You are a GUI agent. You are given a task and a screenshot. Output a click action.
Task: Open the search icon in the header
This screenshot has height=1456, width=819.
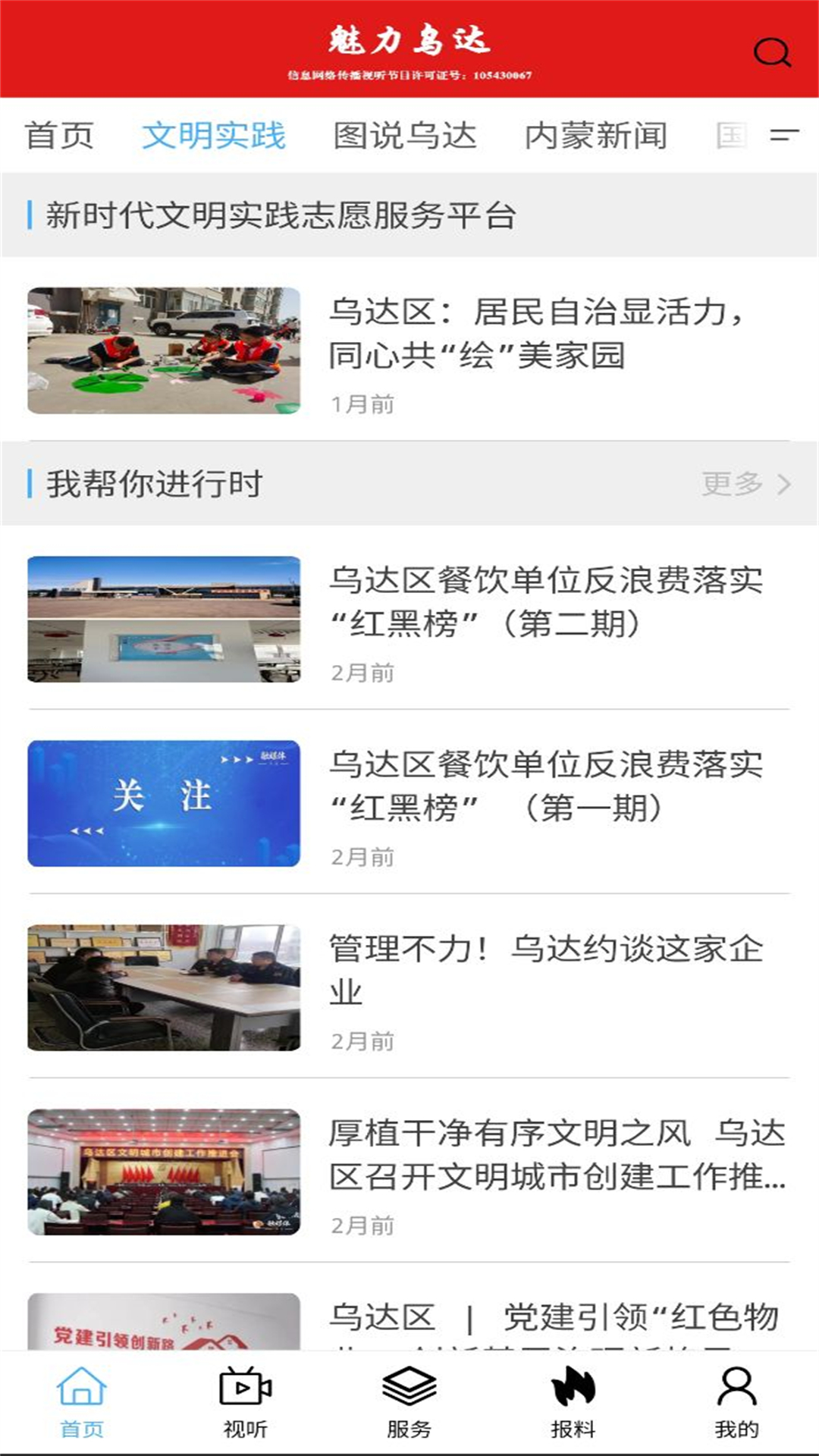(x=771, y=52)
